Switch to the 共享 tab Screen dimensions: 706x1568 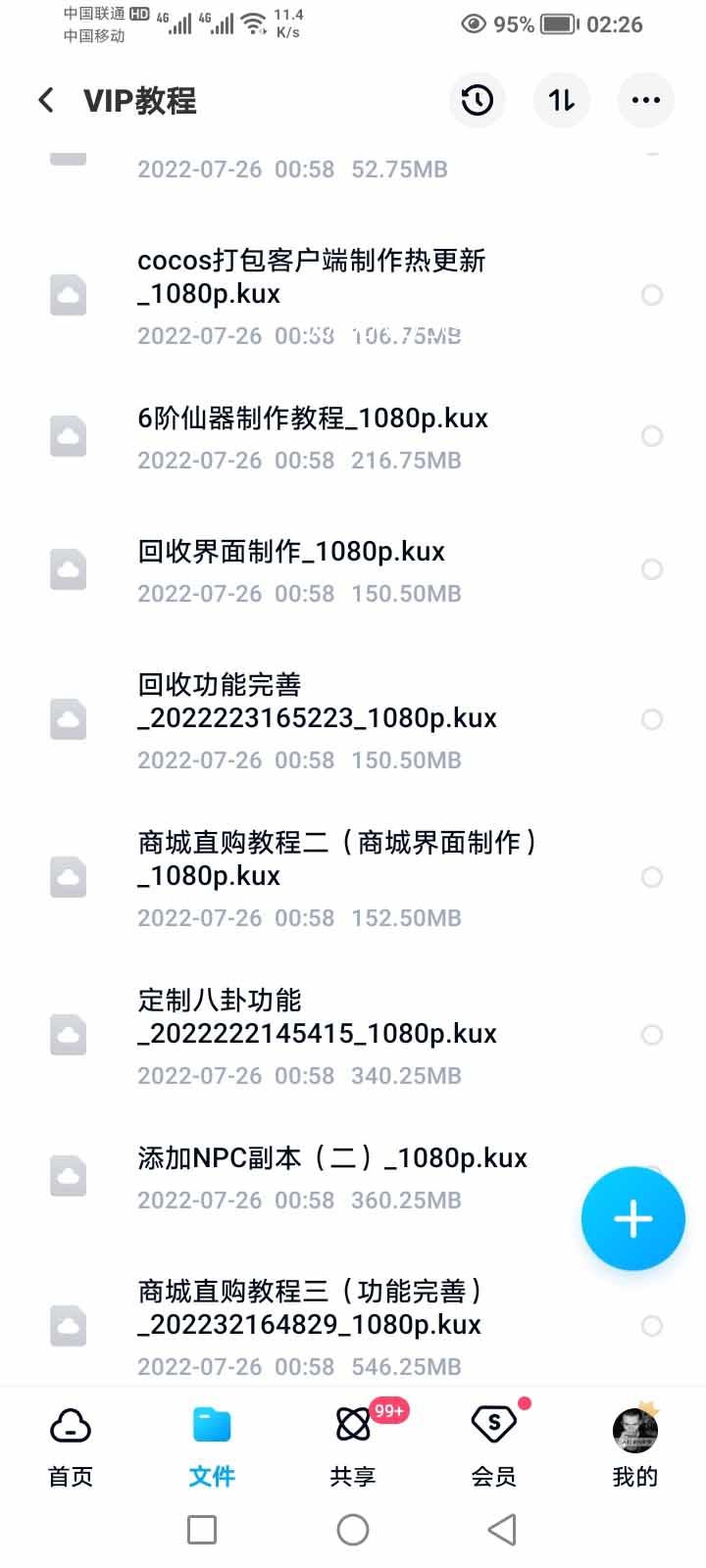pyautogui.click(x=353, y=1446)
